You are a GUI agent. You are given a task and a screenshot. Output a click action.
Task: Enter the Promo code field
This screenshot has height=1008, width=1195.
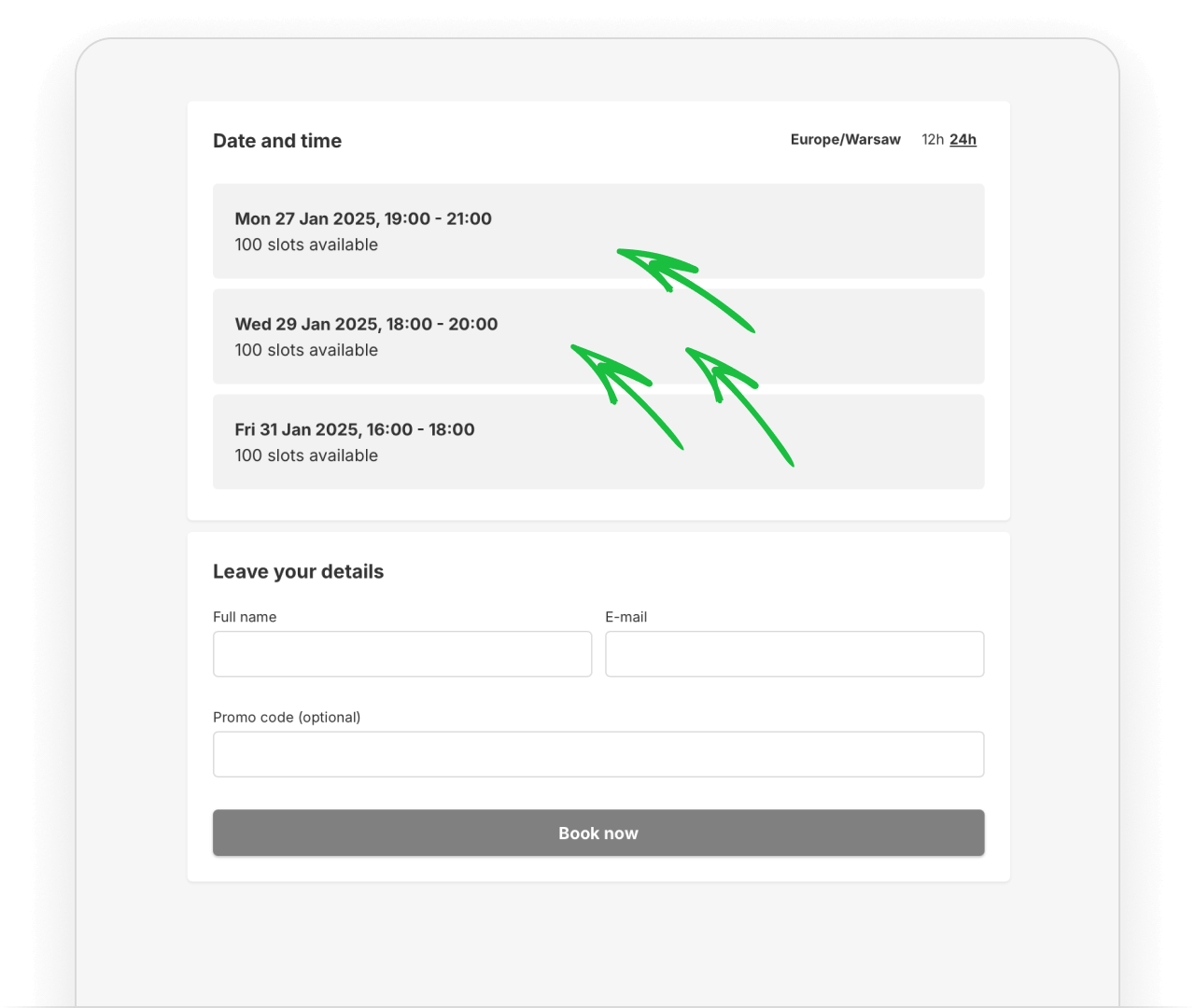(x=597, y=754)
